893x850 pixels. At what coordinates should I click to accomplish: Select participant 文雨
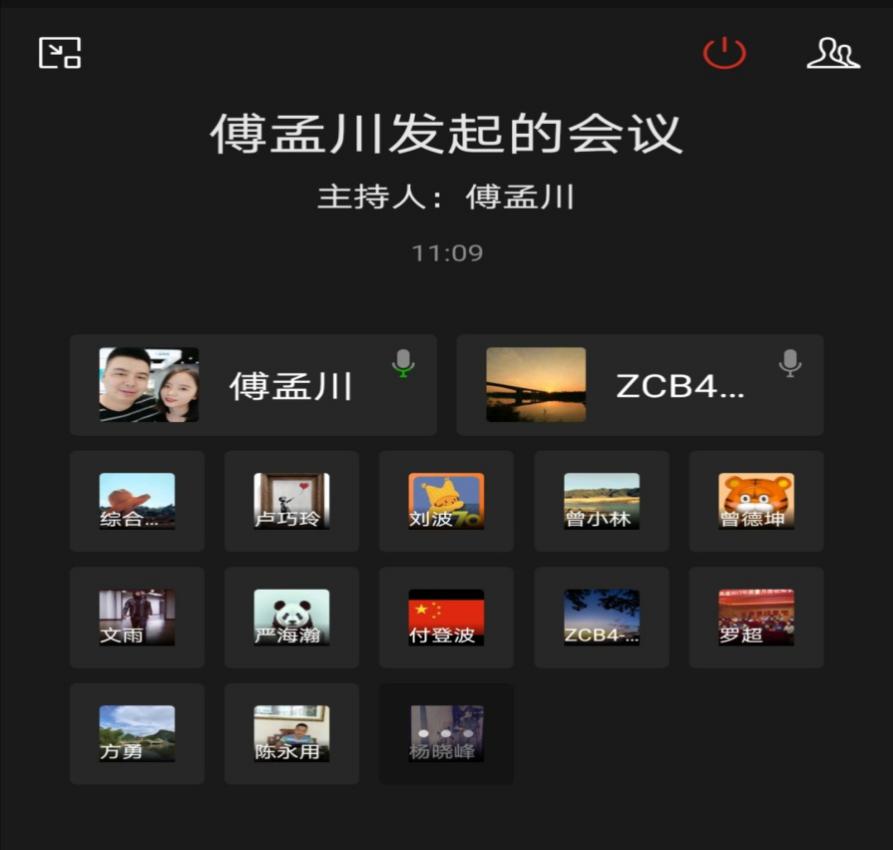137,617
